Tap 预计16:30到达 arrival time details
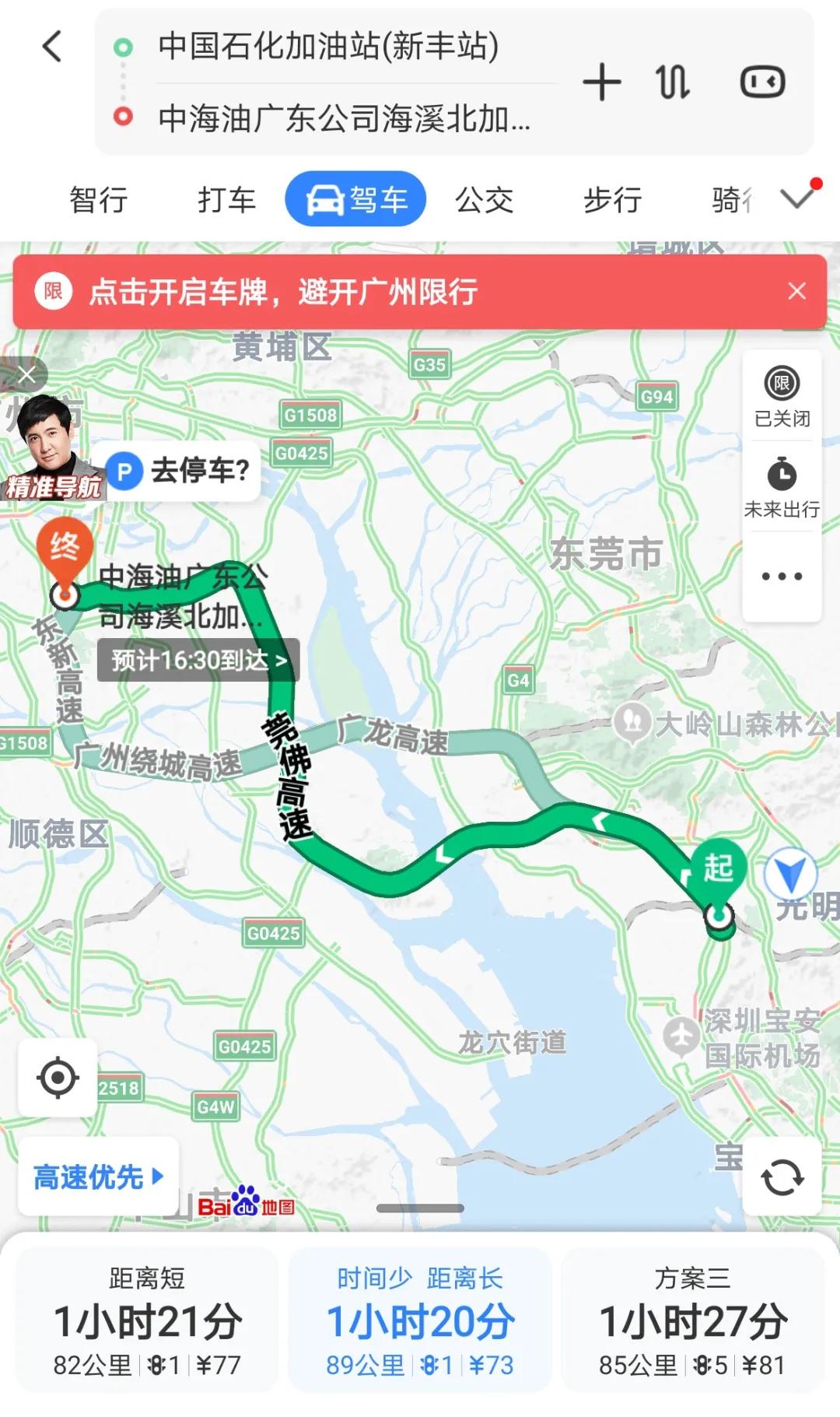 198,661
